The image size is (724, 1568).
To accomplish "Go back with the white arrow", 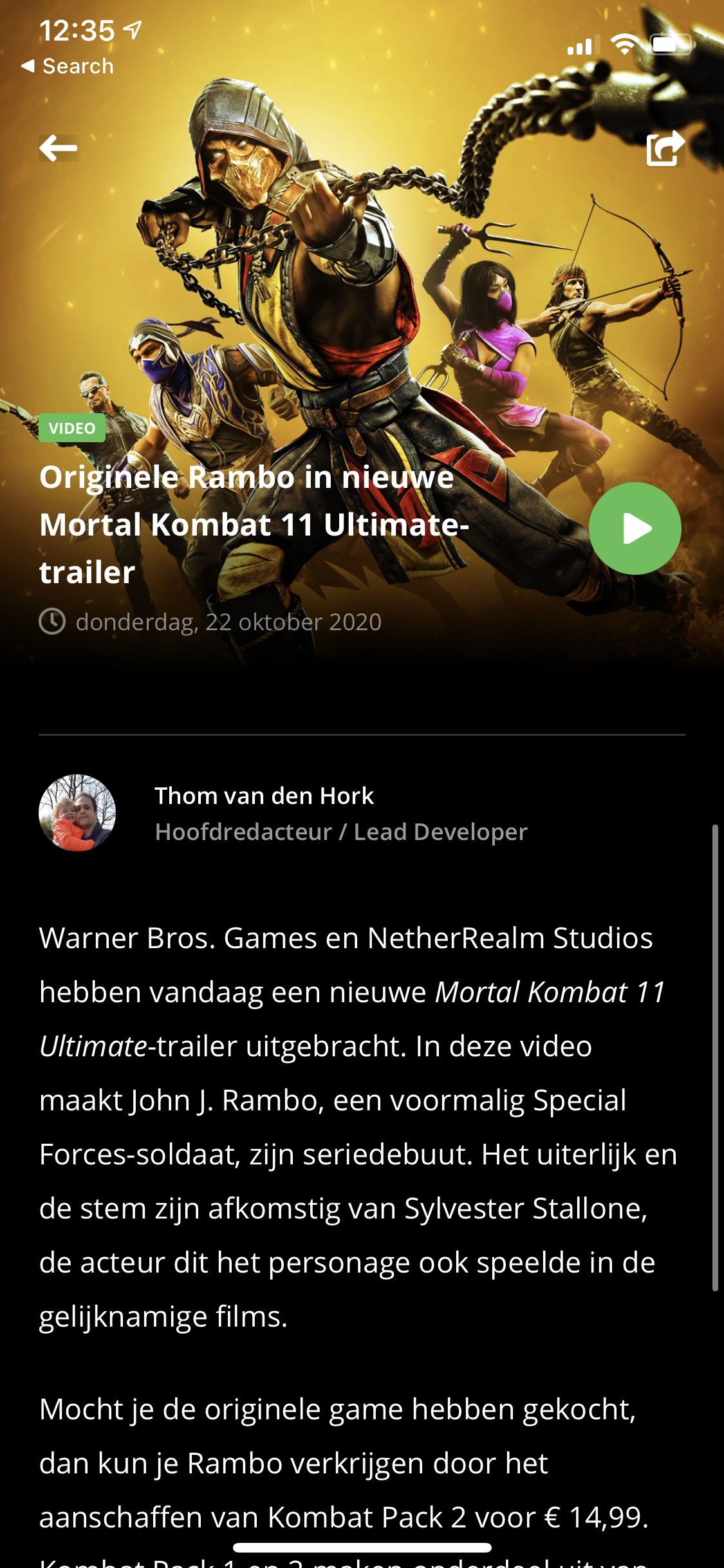I will [x=59, y=148].
